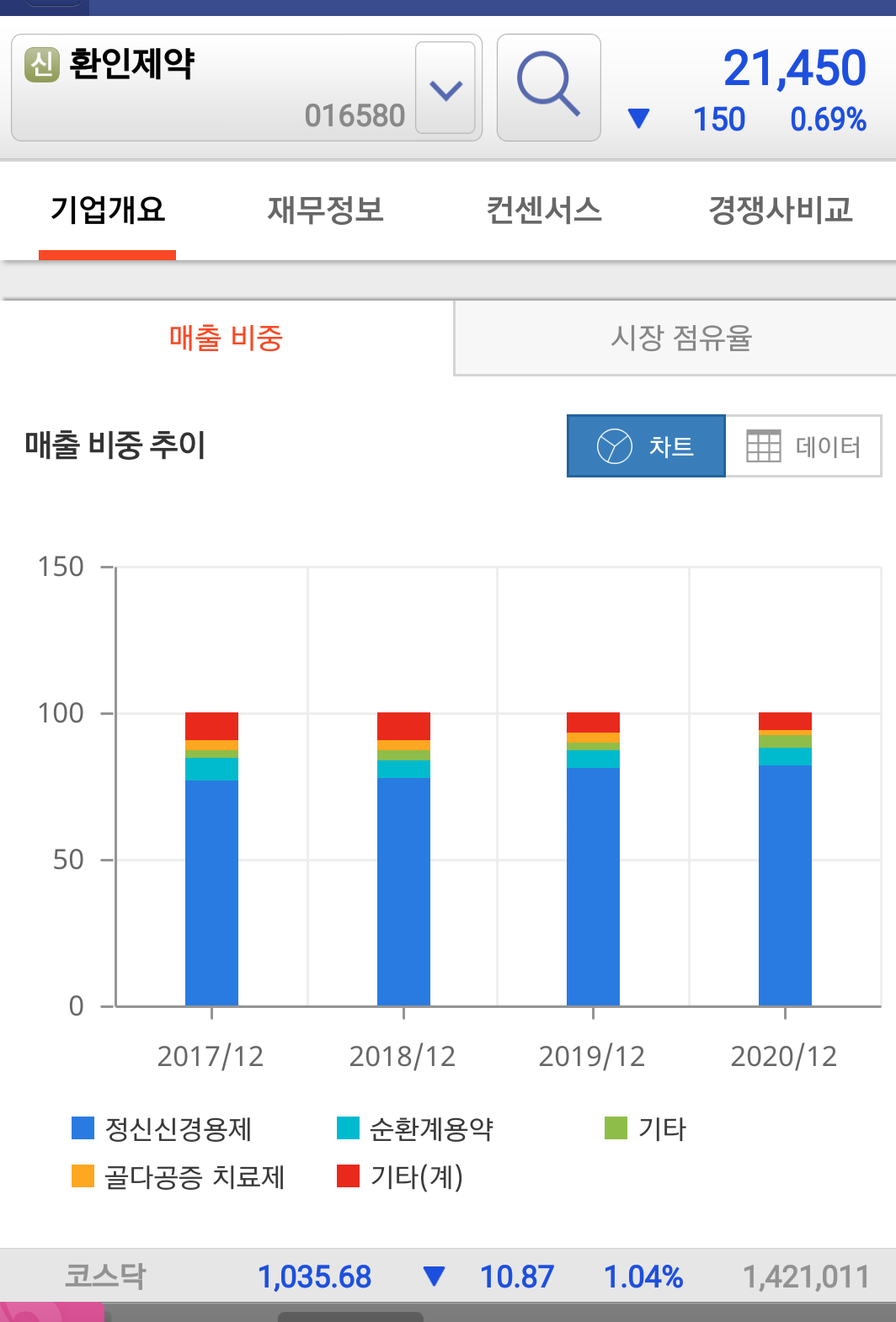Screen dimensions: 896x1322
Task: Toggle the 정신신경용제 legend series
Action: (x=162, y=1128)
